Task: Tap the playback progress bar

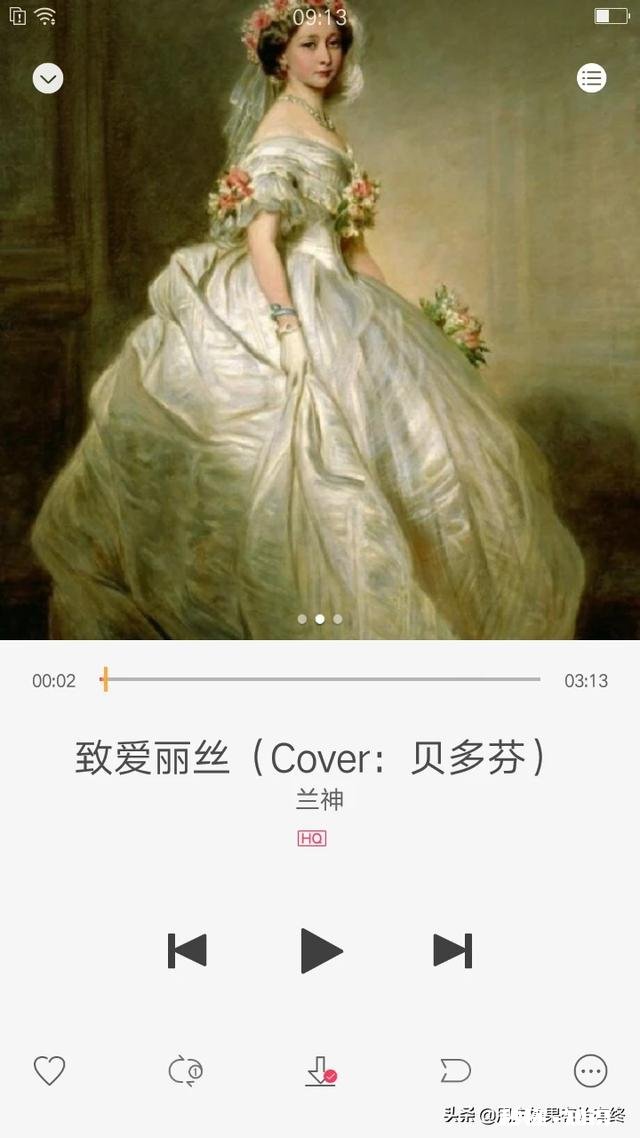Action: [320, 680]
